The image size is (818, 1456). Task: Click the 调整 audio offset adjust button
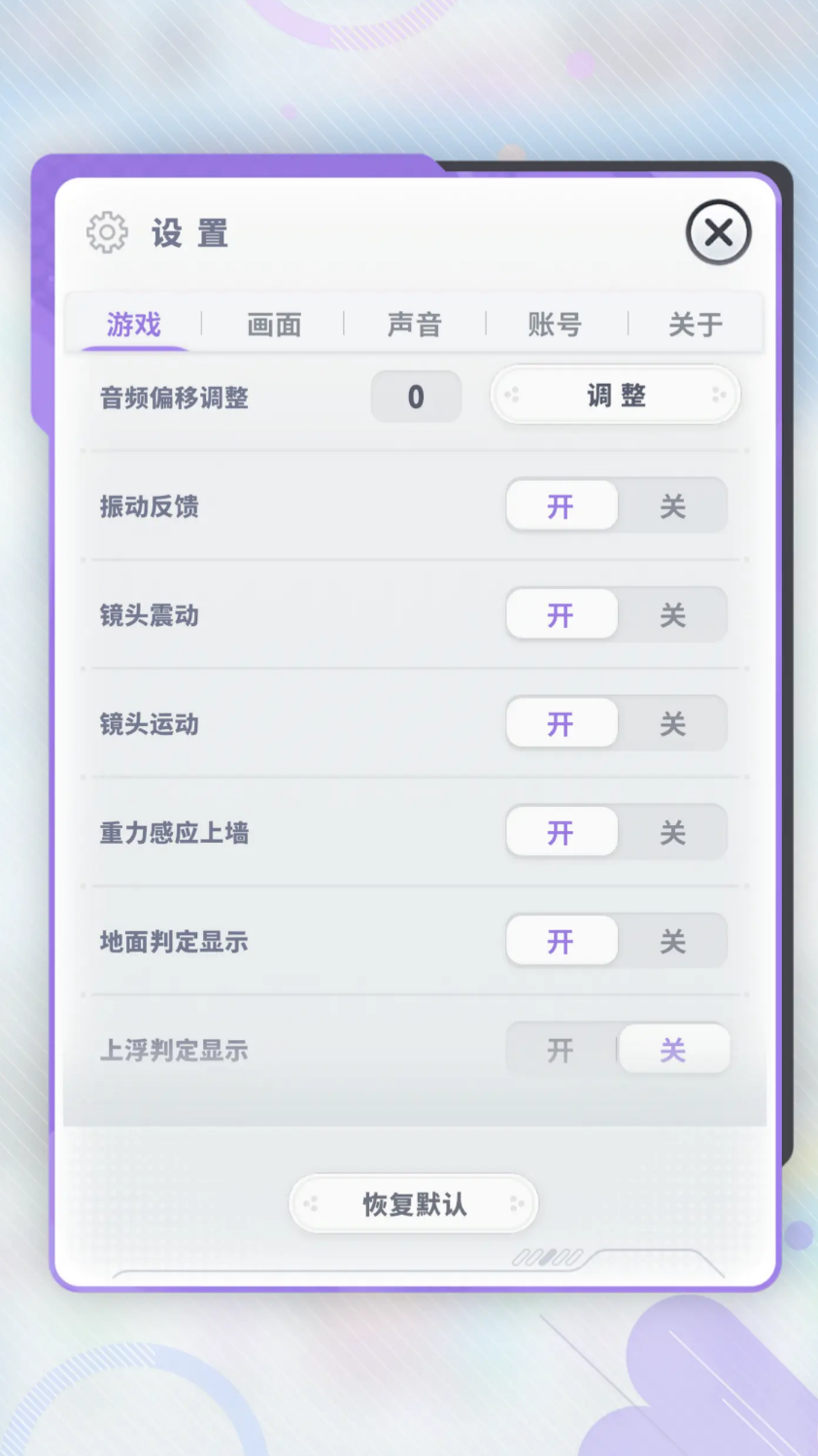(614, 396)
